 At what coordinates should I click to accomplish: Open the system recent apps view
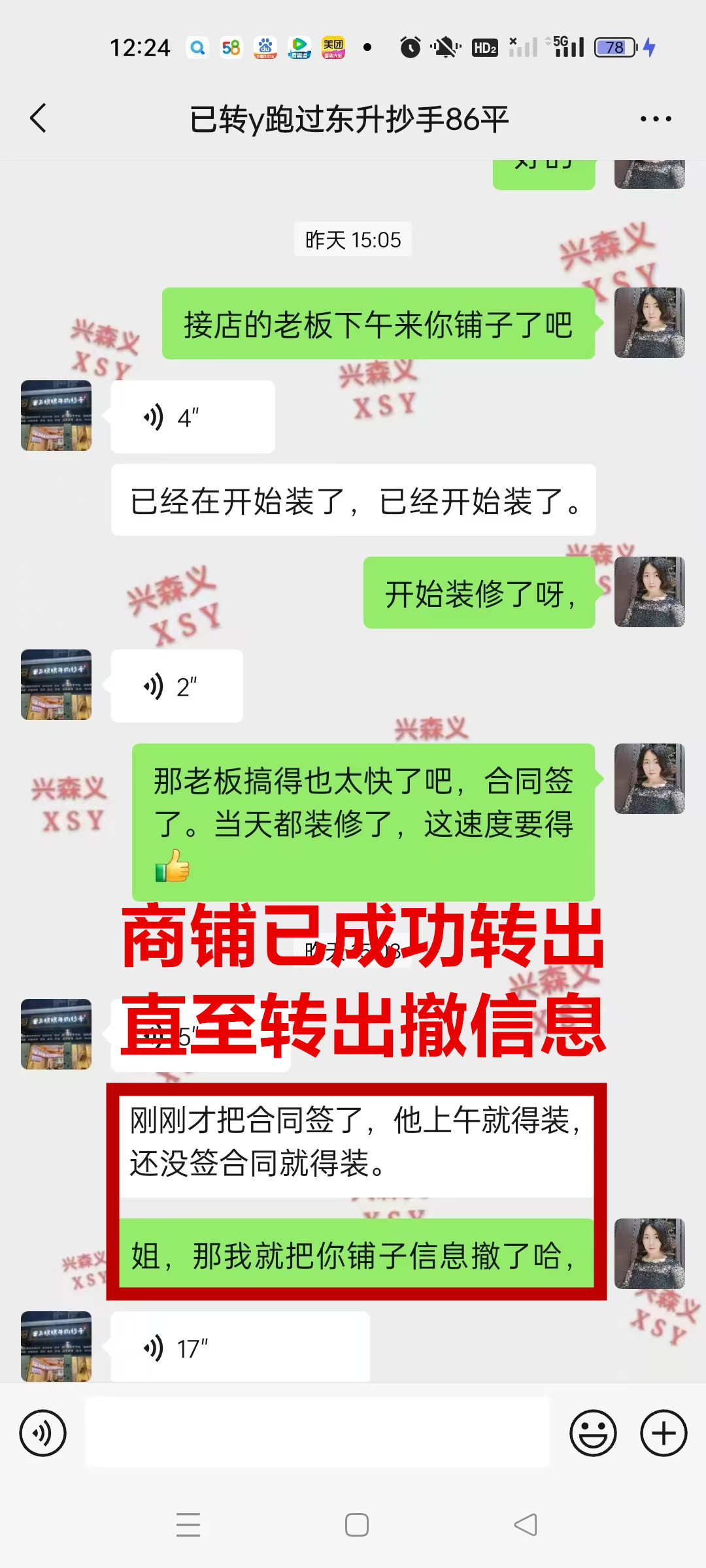[x=188, y=1525]
